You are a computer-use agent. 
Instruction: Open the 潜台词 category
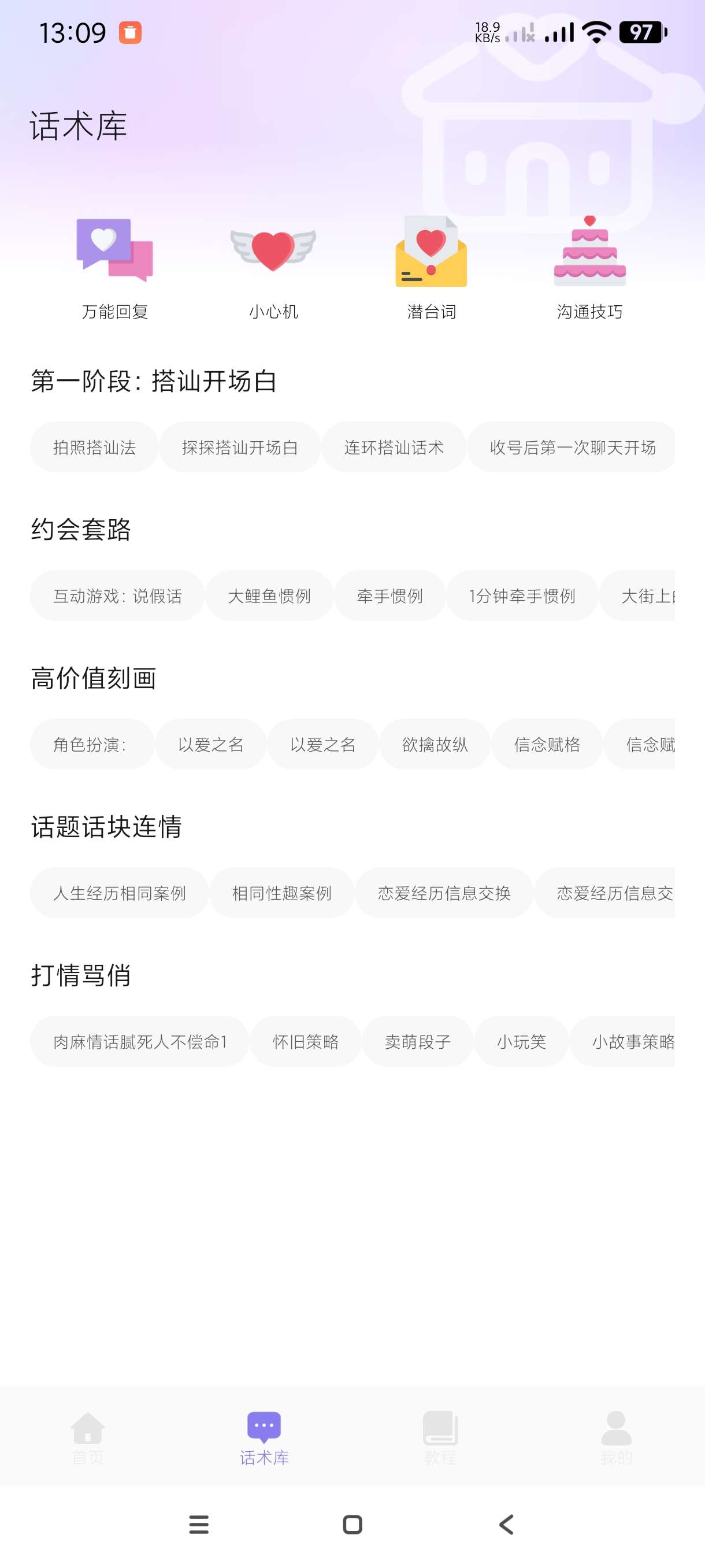[x=431, y=267]
